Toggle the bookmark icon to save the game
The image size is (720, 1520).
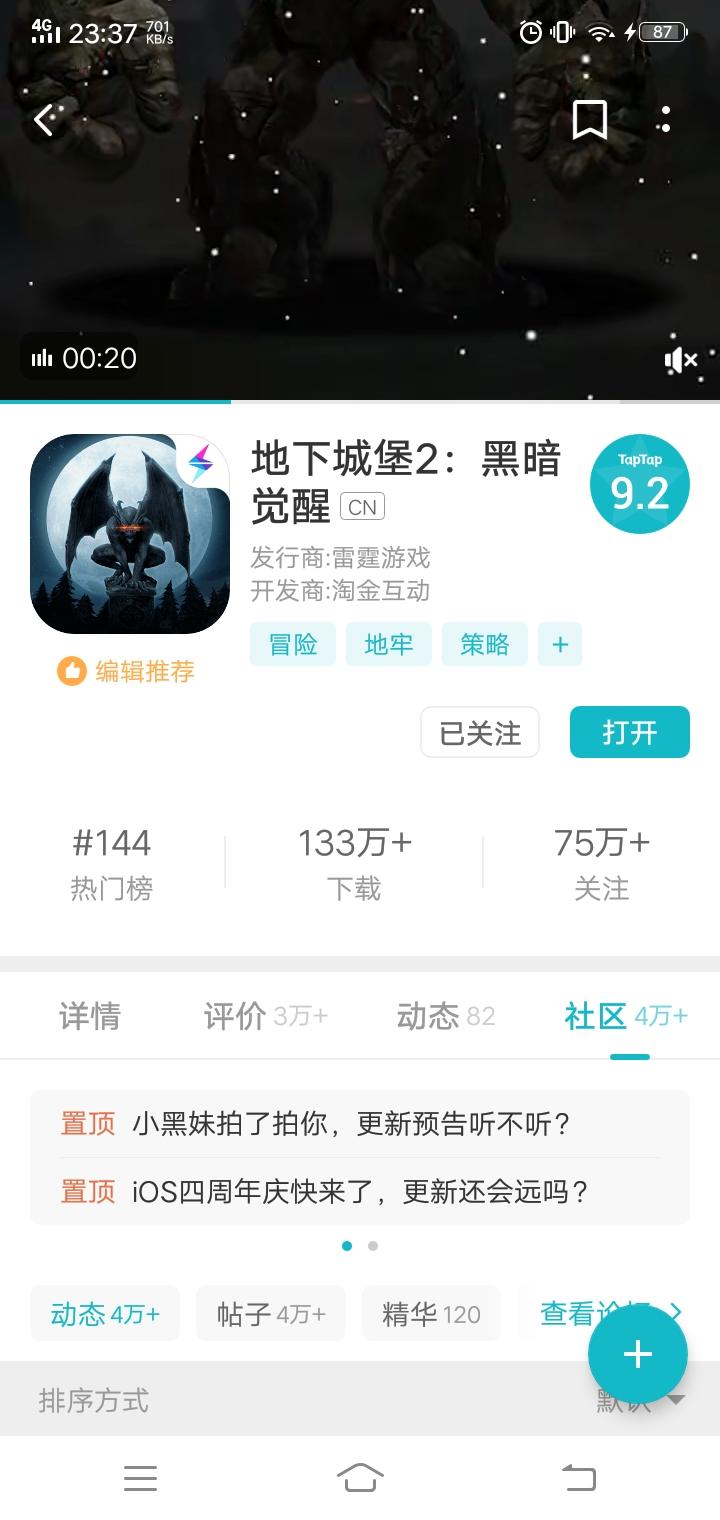tap(588, 119)
